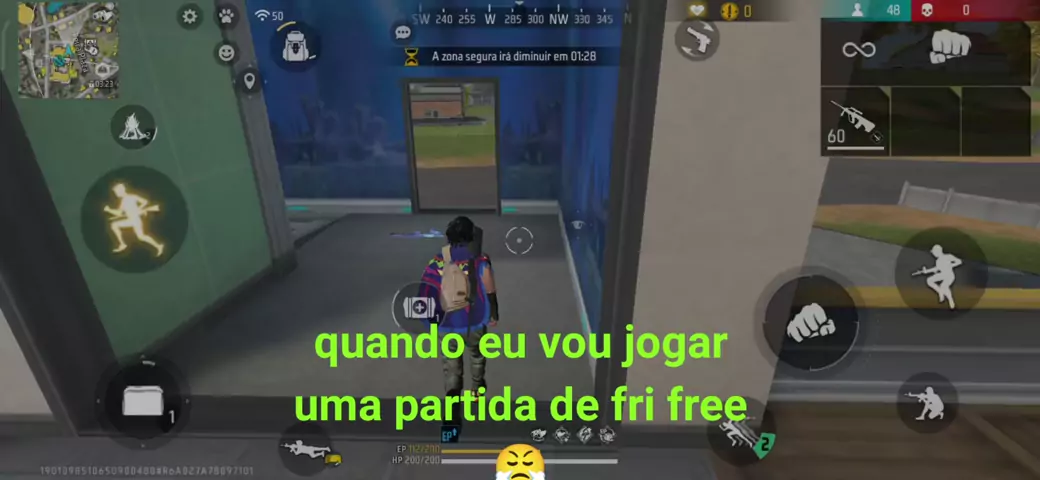This screenshot has height=480, width=1040.
Task: Use the medkit button
Action: pos(417,306)
